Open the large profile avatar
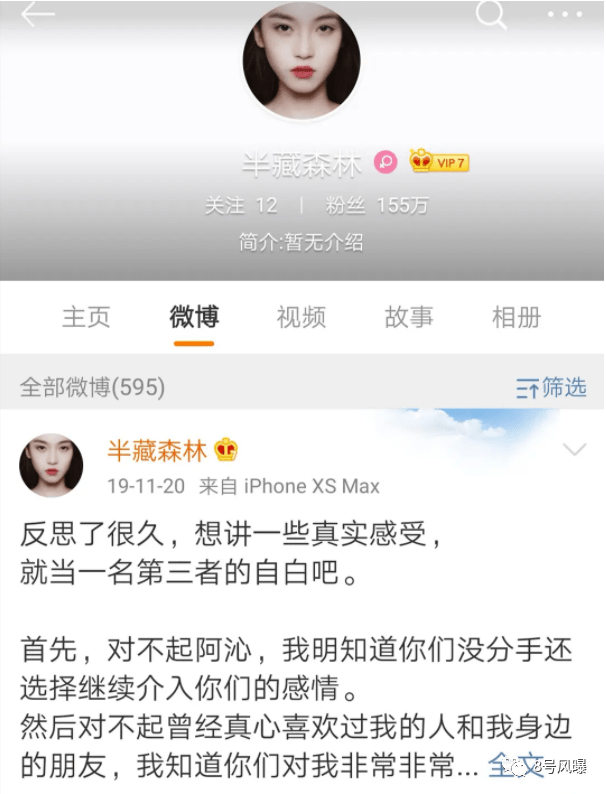This screenshot has height=794, width=606. coord(302,62)
